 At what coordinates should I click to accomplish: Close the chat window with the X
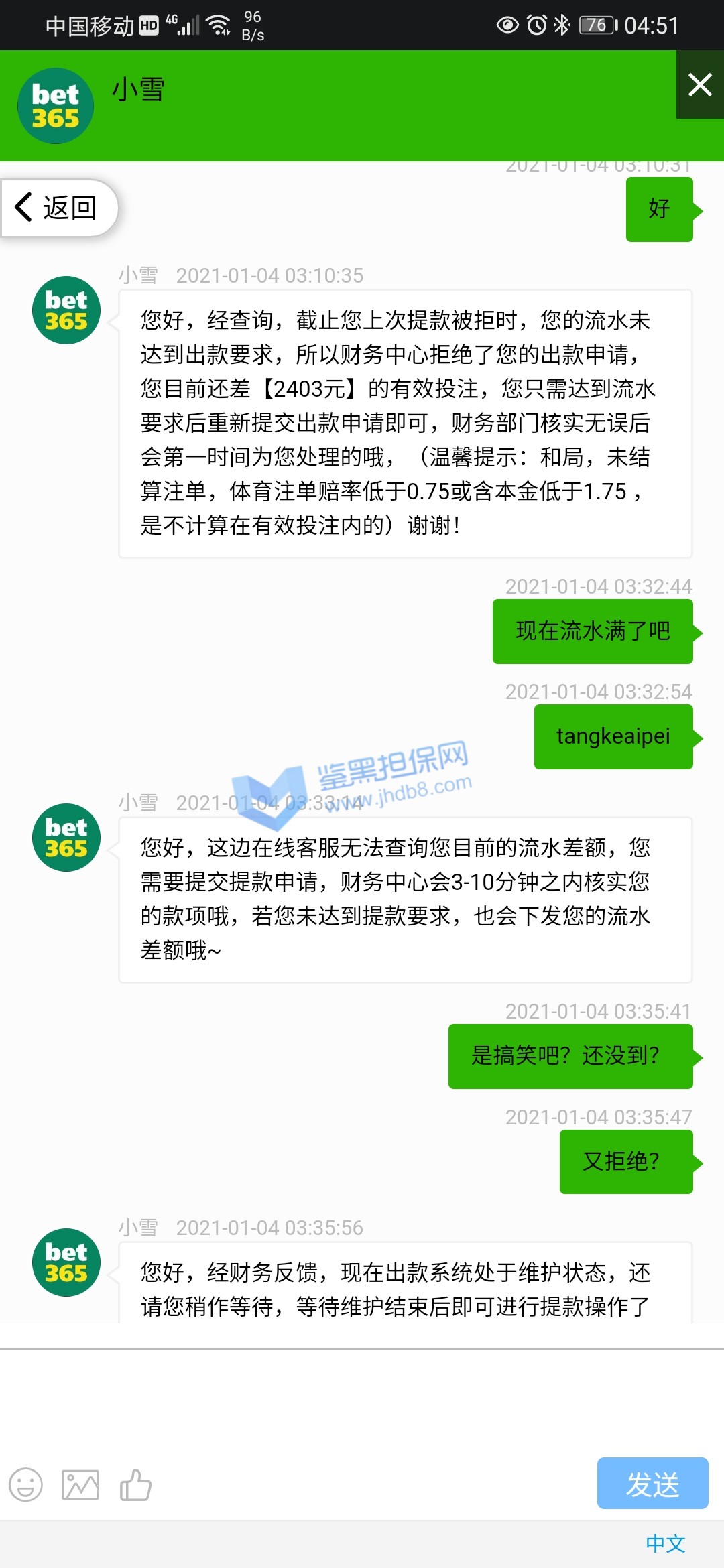click(x=700, y=85)
